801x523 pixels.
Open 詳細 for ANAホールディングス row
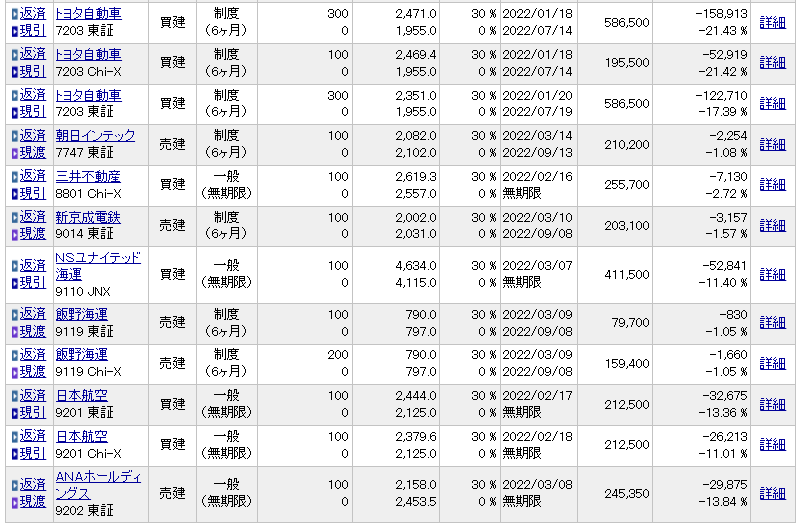pos(772,493)
